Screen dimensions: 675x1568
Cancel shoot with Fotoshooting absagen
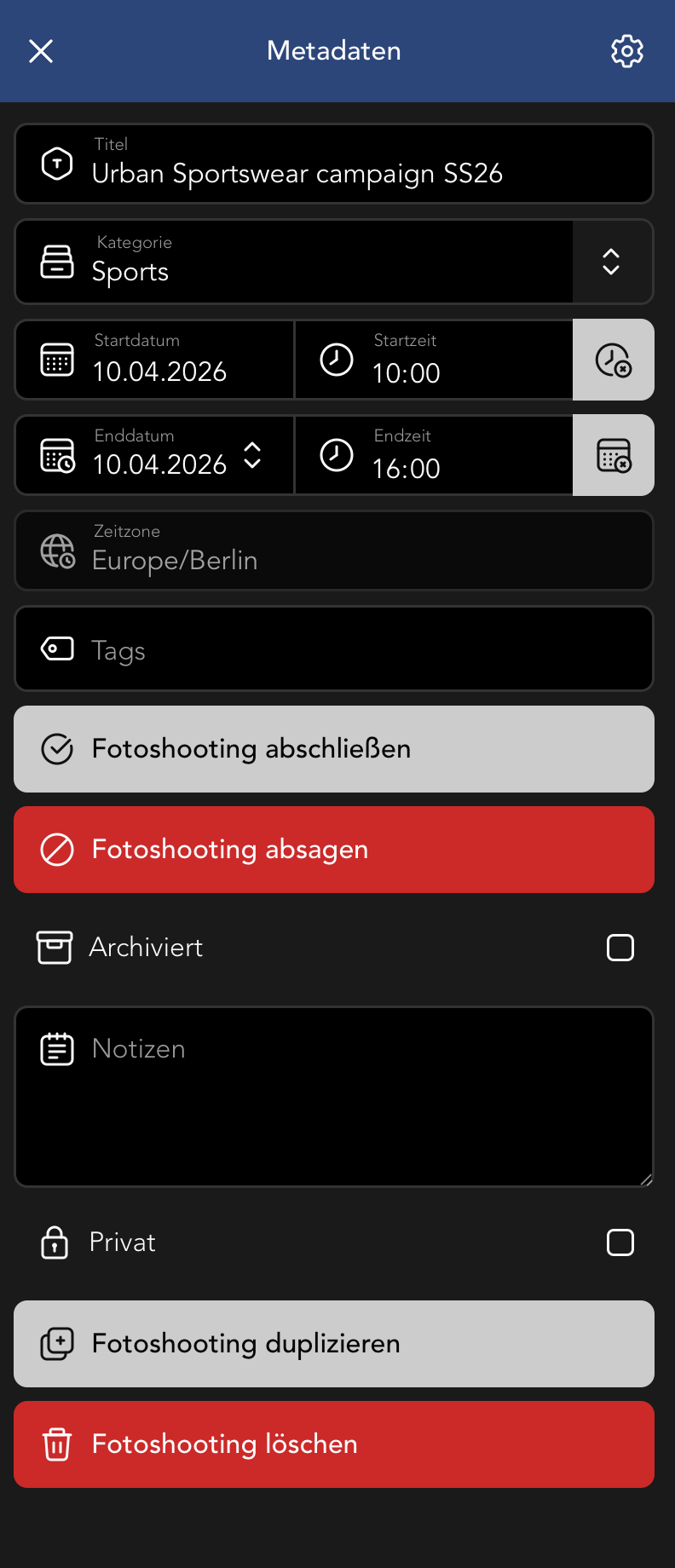(x=334, y=850)
